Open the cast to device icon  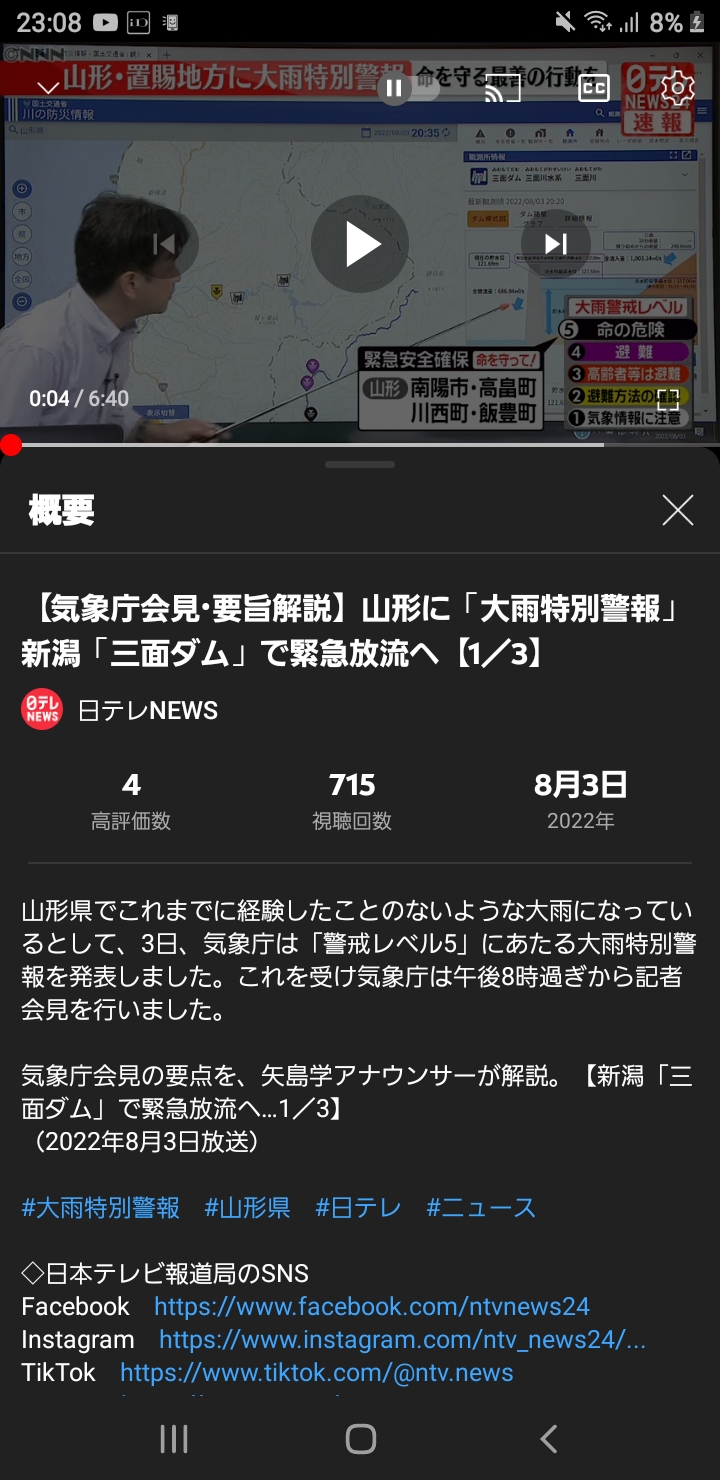click(503, 89)
